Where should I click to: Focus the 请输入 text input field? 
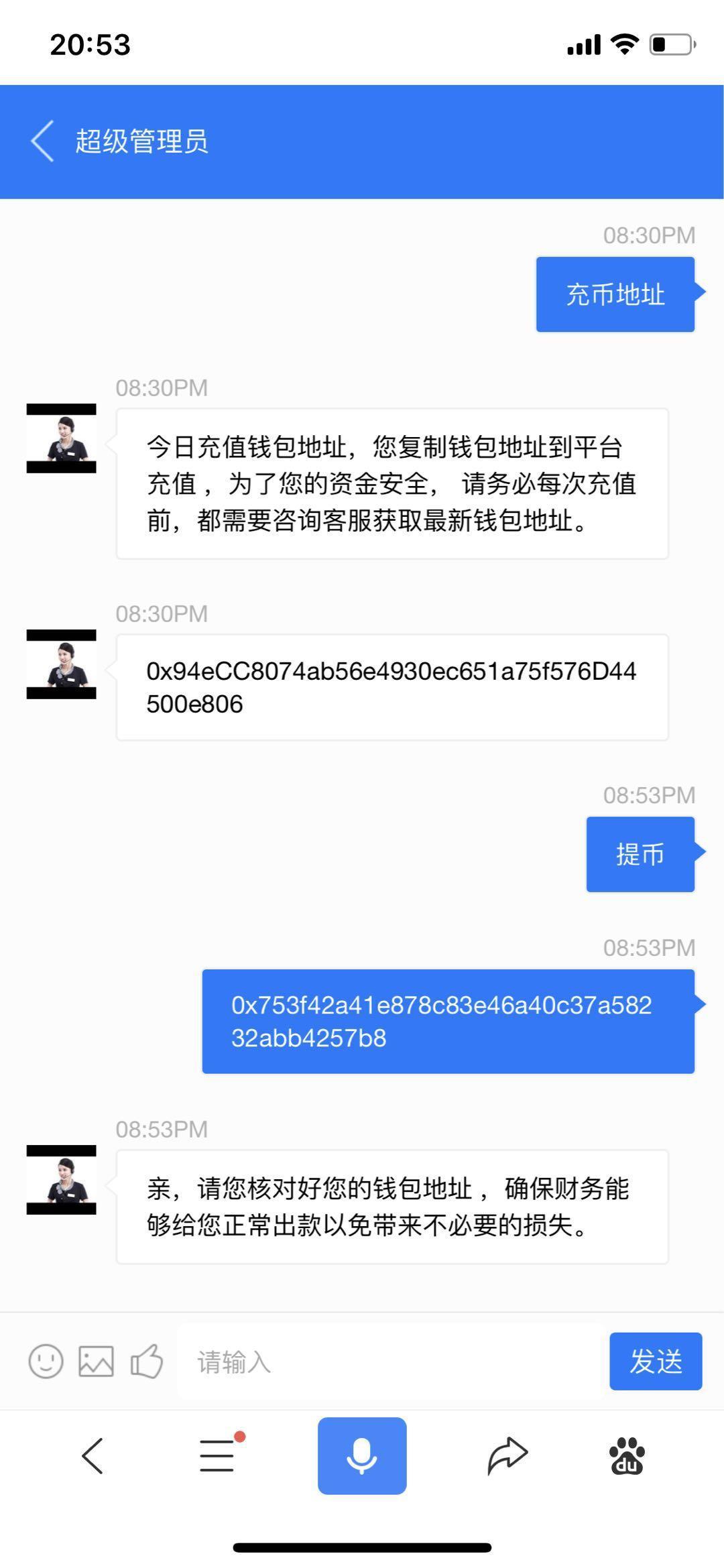268,1362
